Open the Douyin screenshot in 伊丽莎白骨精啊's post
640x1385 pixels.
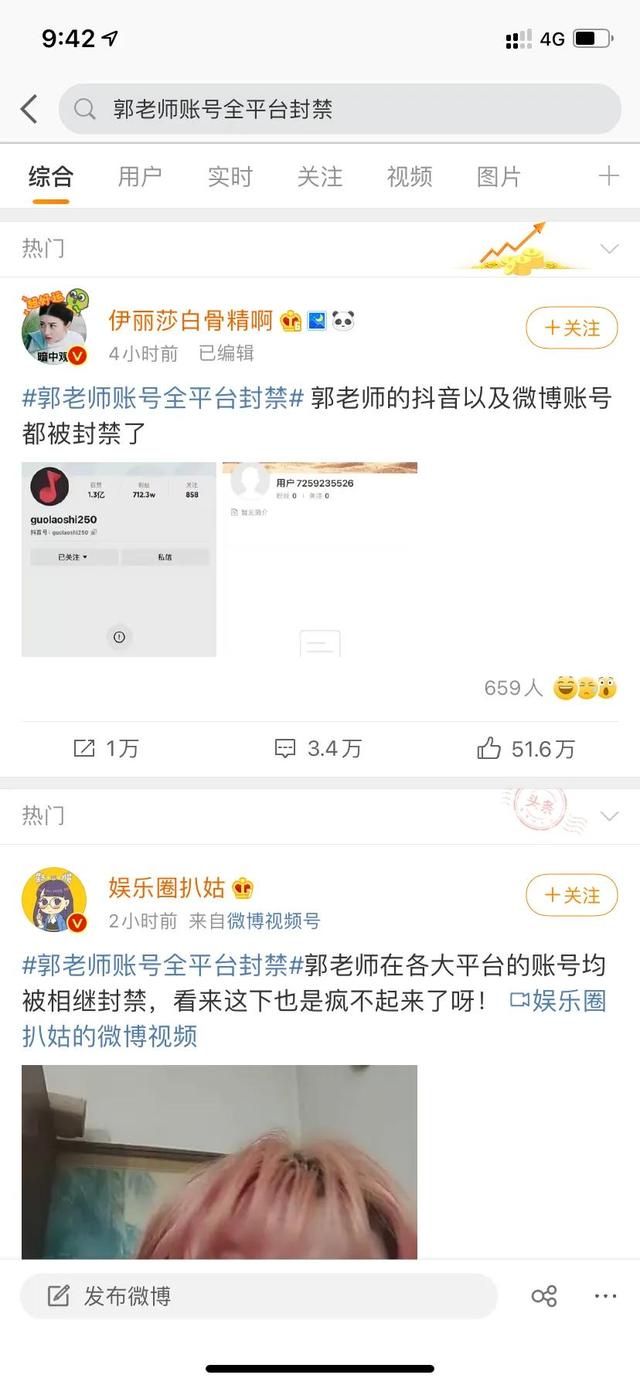pos(119,559)
